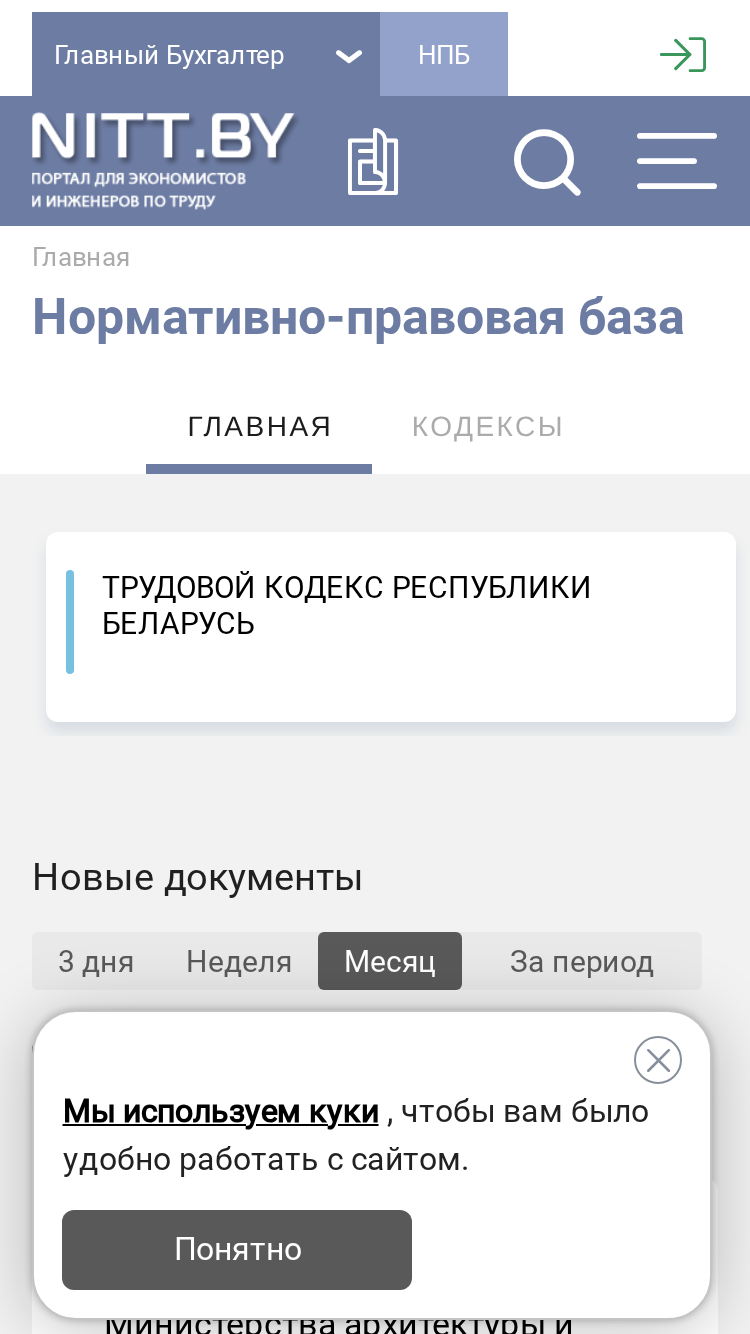Switch to the КОДЕКСЫ tab
Image resolution: width=750 pixels, height=1334 pixels.
(x=488, y=427)
